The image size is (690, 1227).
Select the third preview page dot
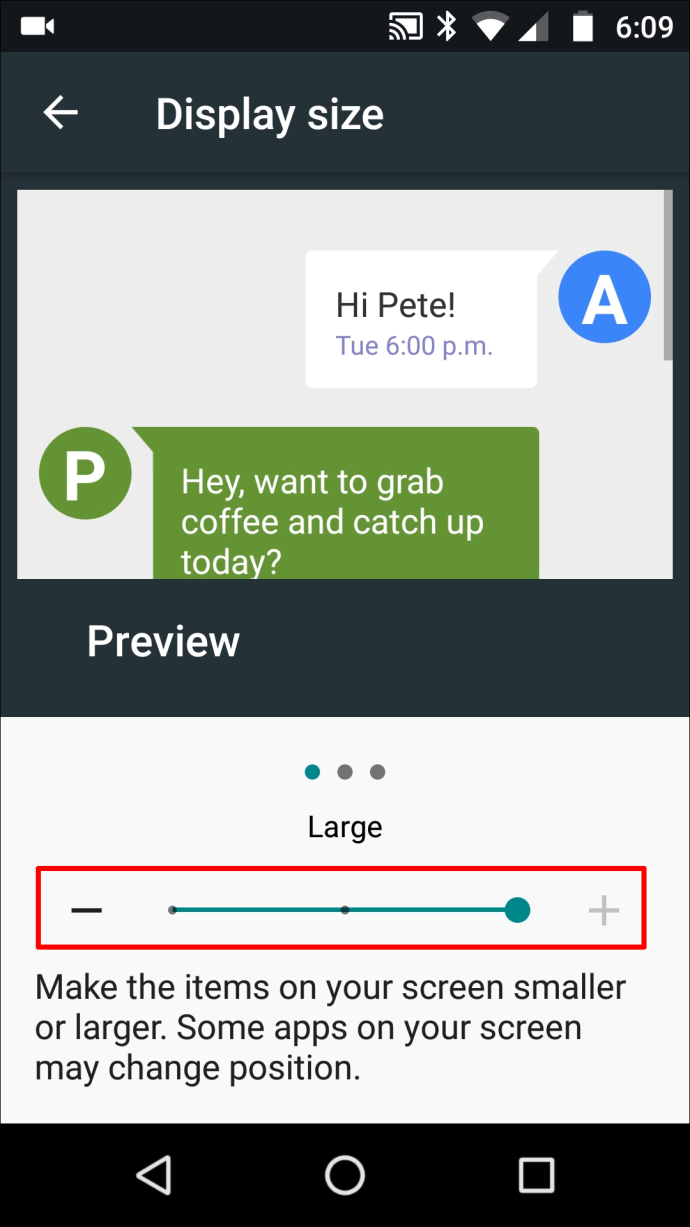pos(377,772)
